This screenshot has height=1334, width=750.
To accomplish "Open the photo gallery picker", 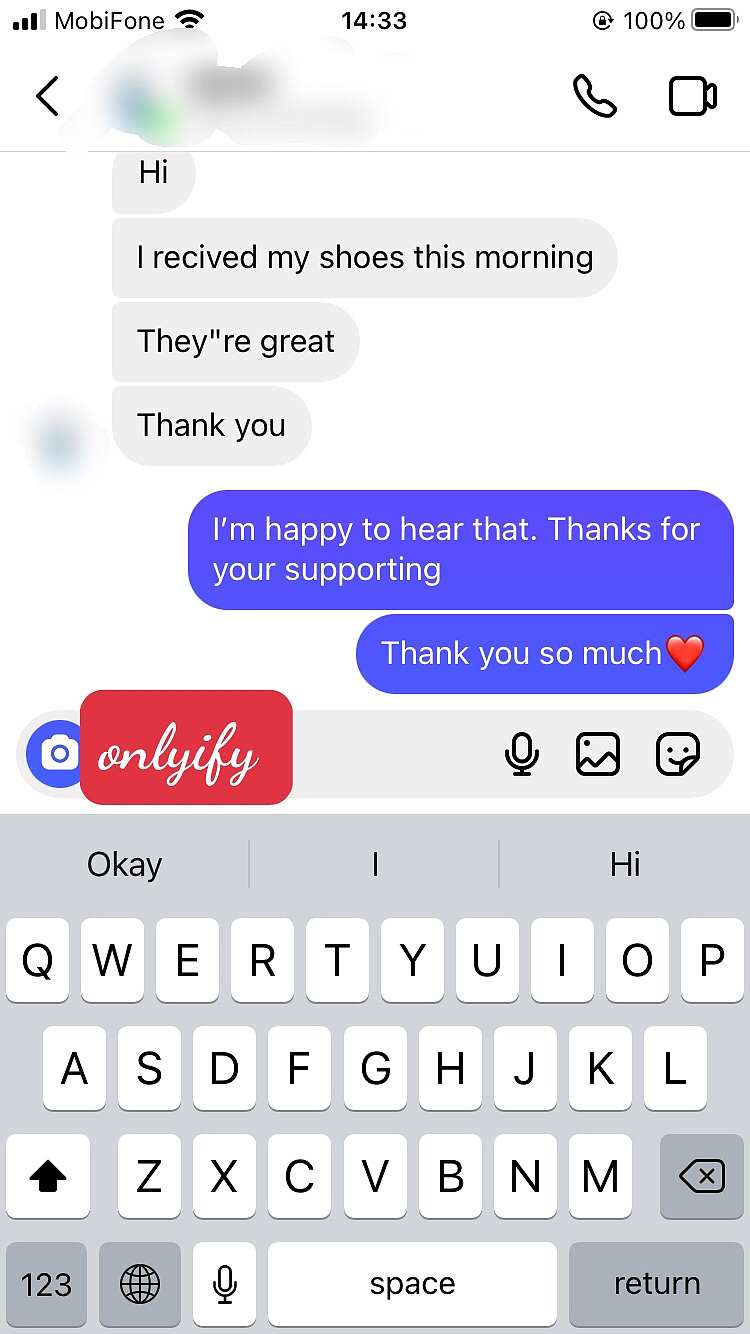I will tap(598, 754).
